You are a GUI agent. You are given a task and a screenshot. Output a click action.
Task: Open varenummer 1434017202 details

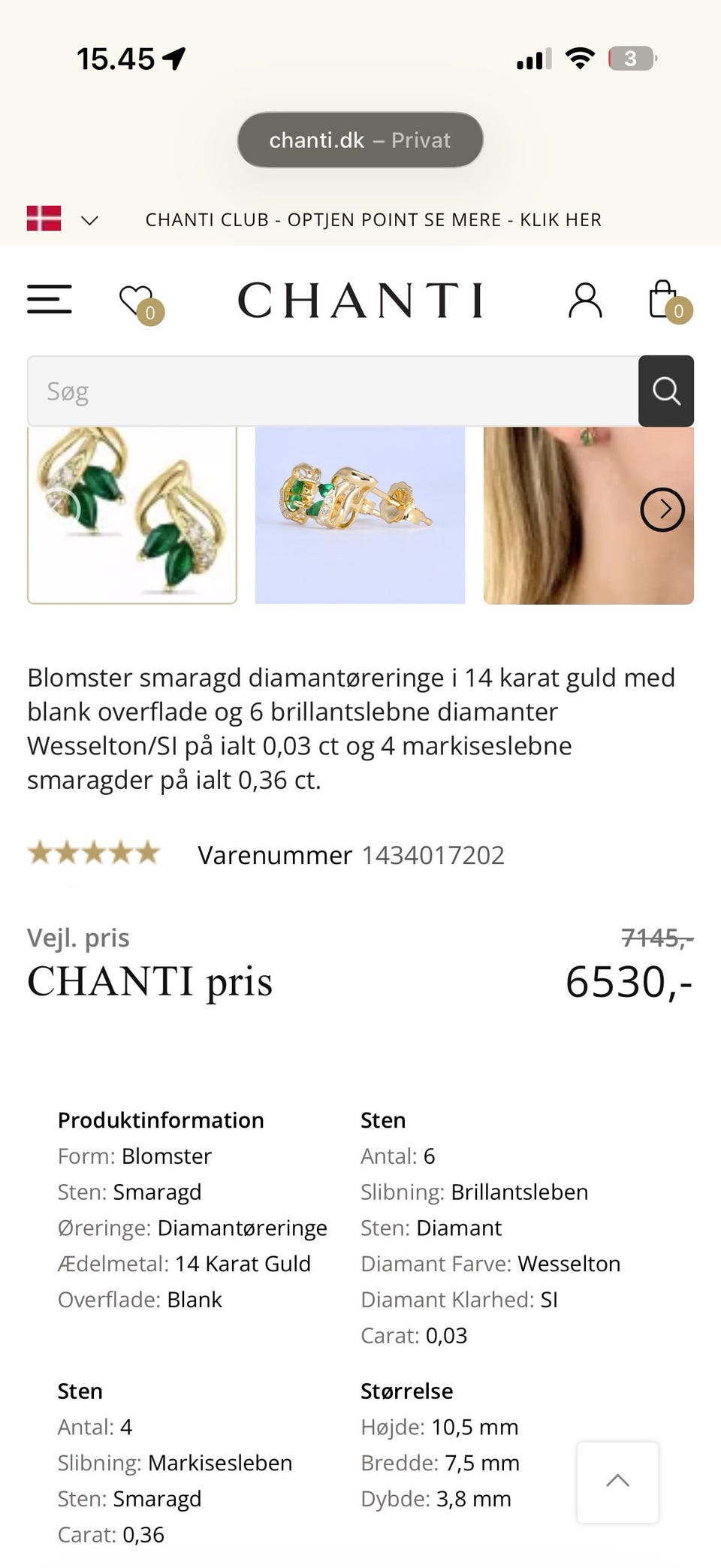[x=432, y=855]
